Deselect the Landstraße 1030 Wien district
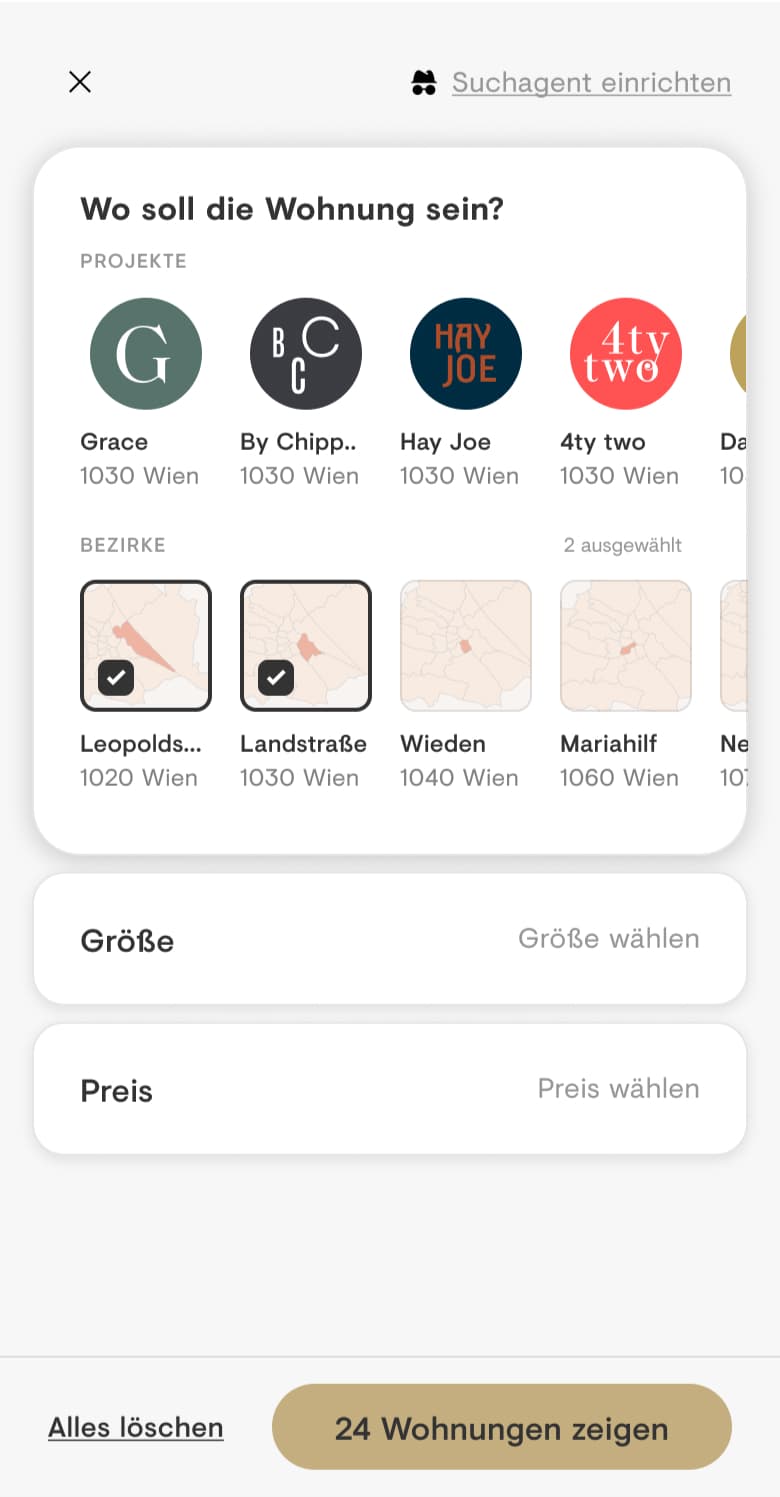Viewport: 780px width, 1497px height. click(306, 646)
